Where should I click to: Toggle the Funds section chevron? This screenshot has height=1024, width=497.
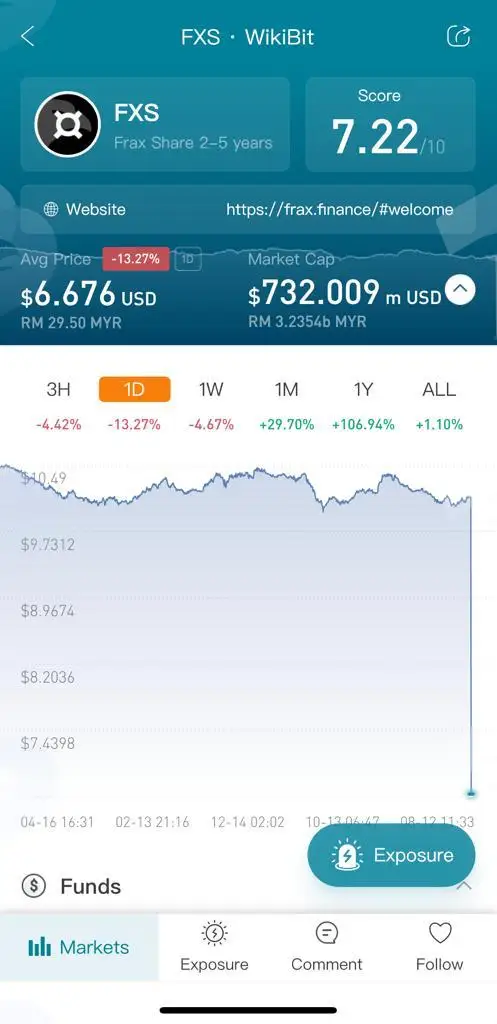pos(464,886)
